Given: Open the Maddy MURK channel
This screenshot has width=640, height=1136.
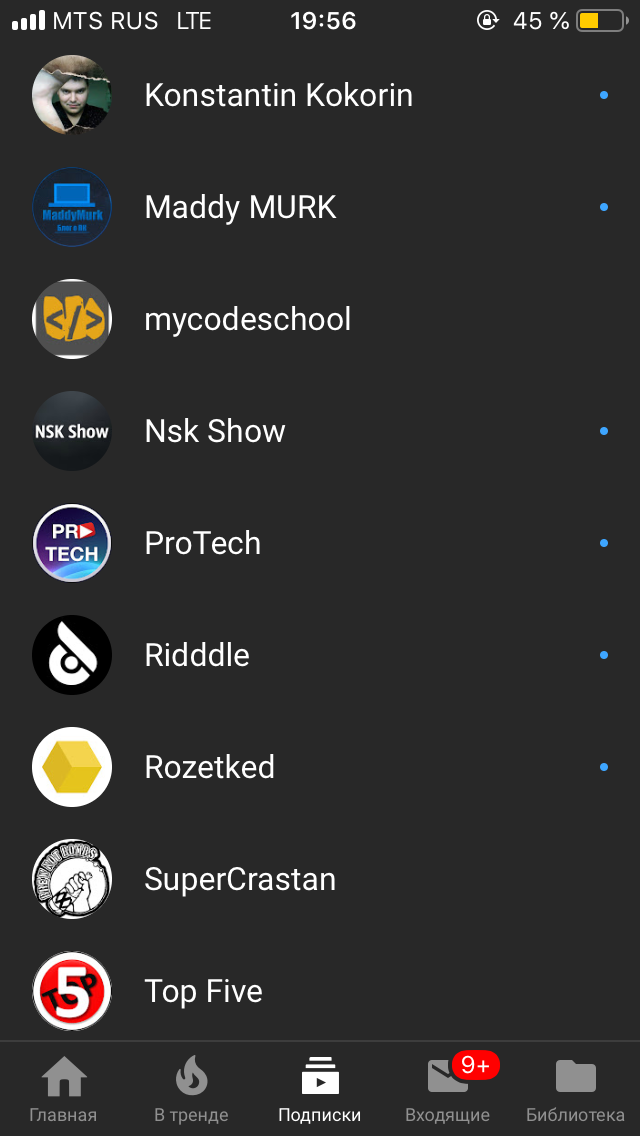Looking at the screenshot, I should point(240,208).
